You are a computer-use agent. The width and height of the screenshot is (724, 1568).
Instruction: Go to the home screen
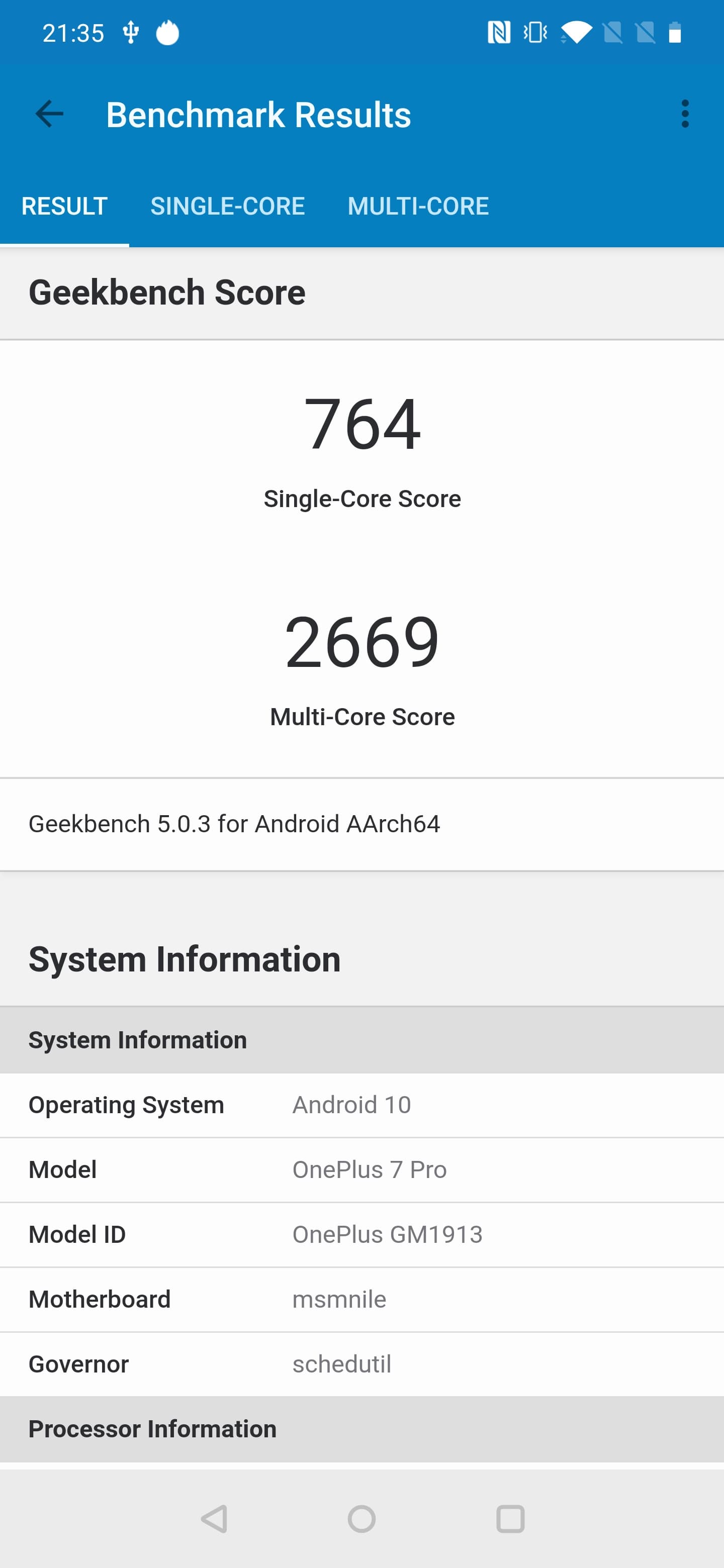tap(361, 1519)
